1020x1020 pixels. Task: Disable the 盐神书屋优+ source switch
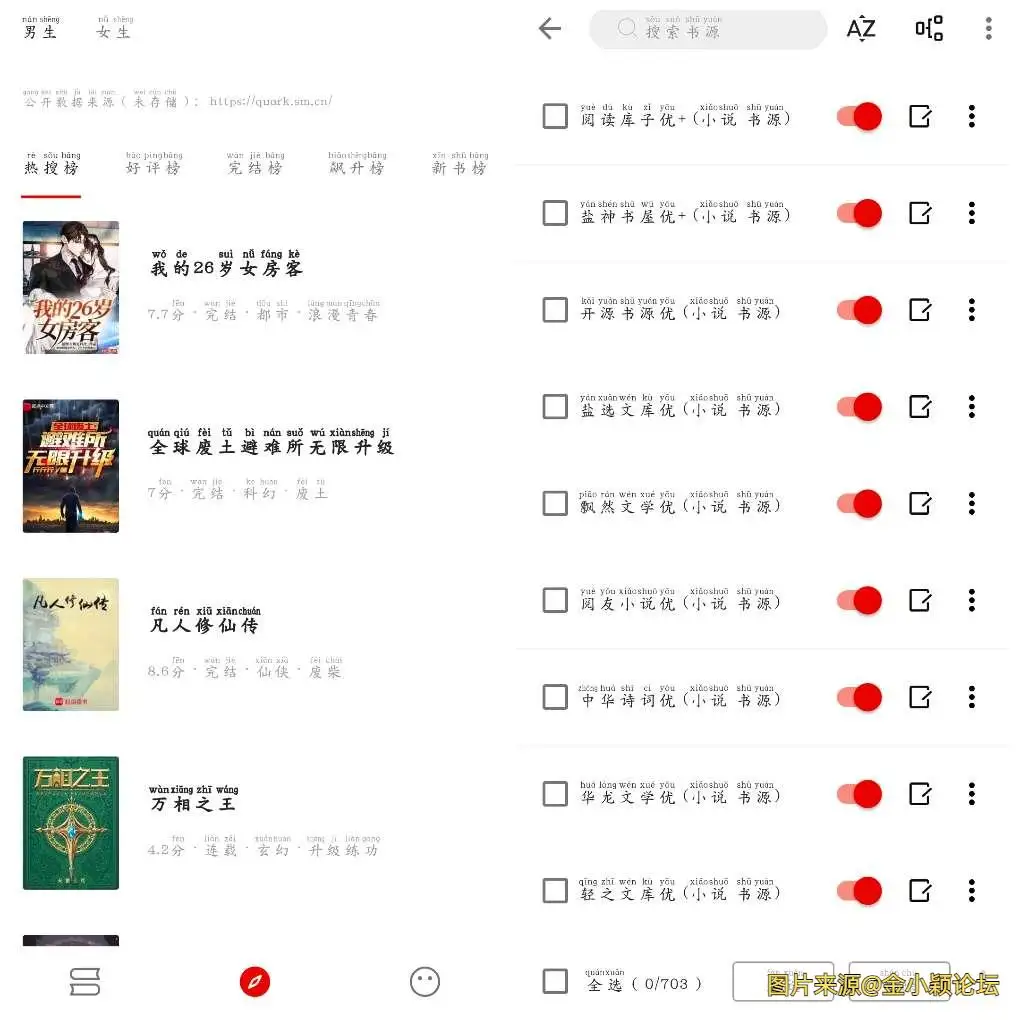[x=860, y=213]
